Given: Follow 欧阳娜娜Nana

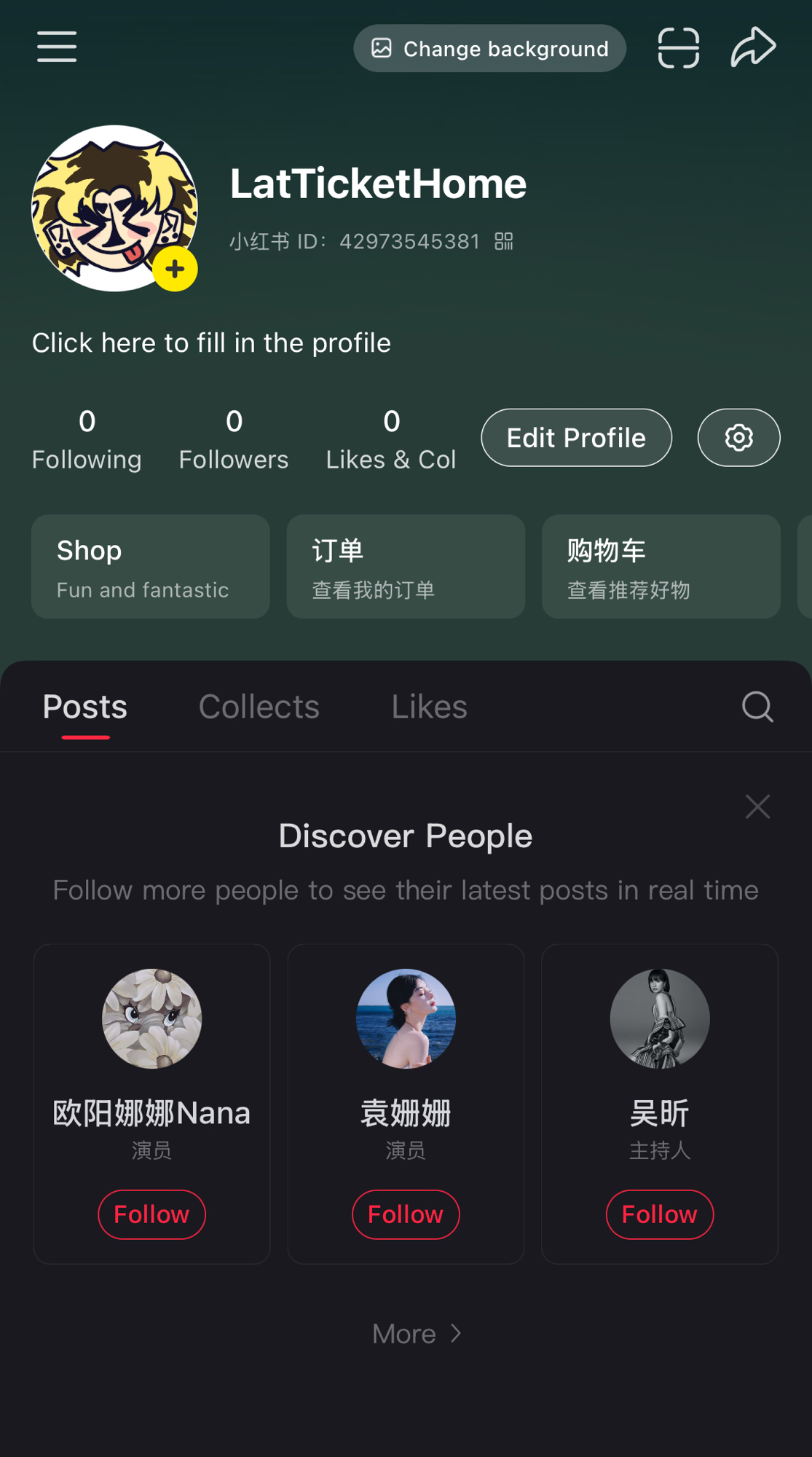Looking at the screenshot, I should (151, 1214).
